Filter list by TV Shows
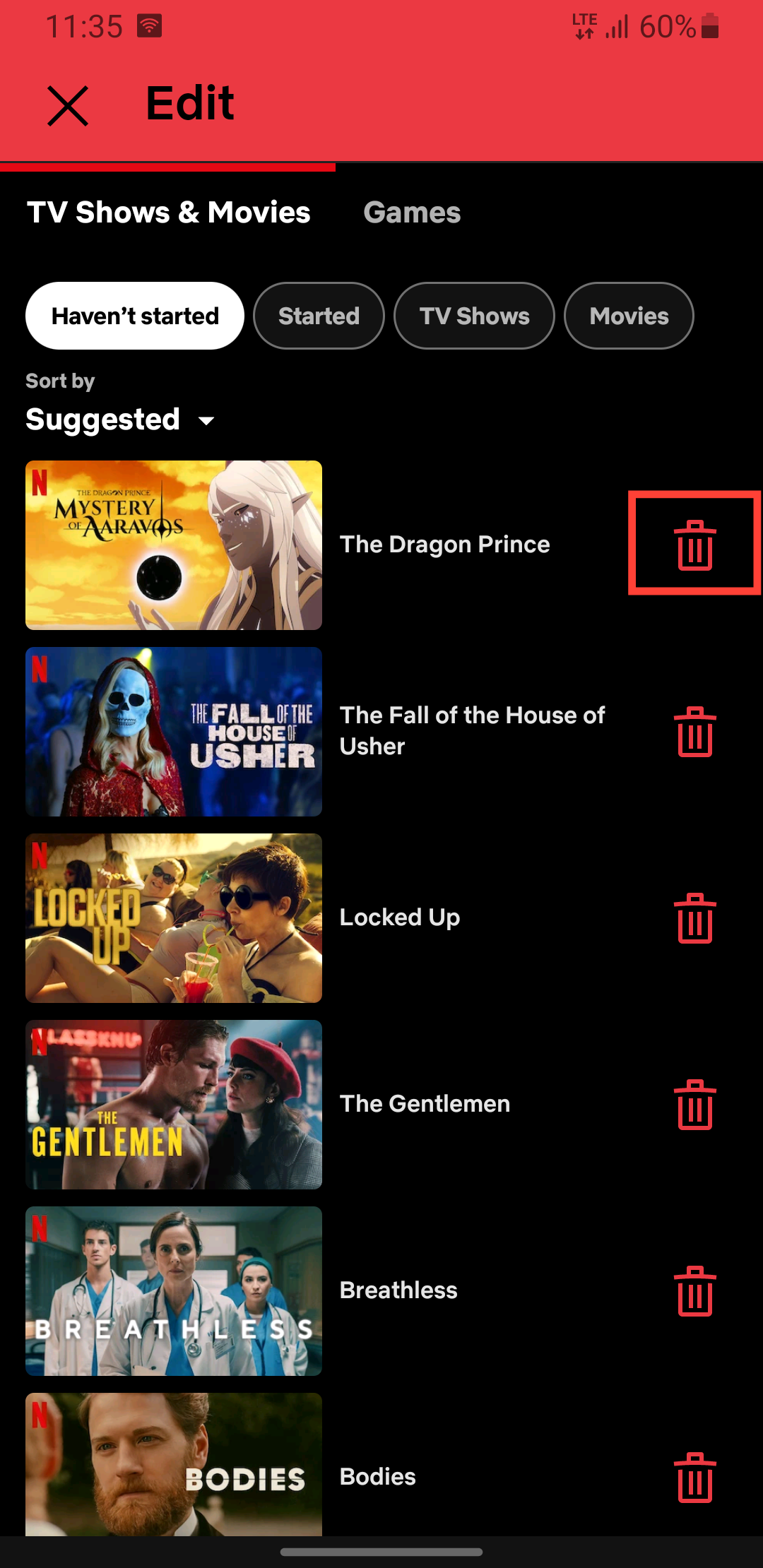Viewport: 763px width, 1568px height. coord(474,316)
